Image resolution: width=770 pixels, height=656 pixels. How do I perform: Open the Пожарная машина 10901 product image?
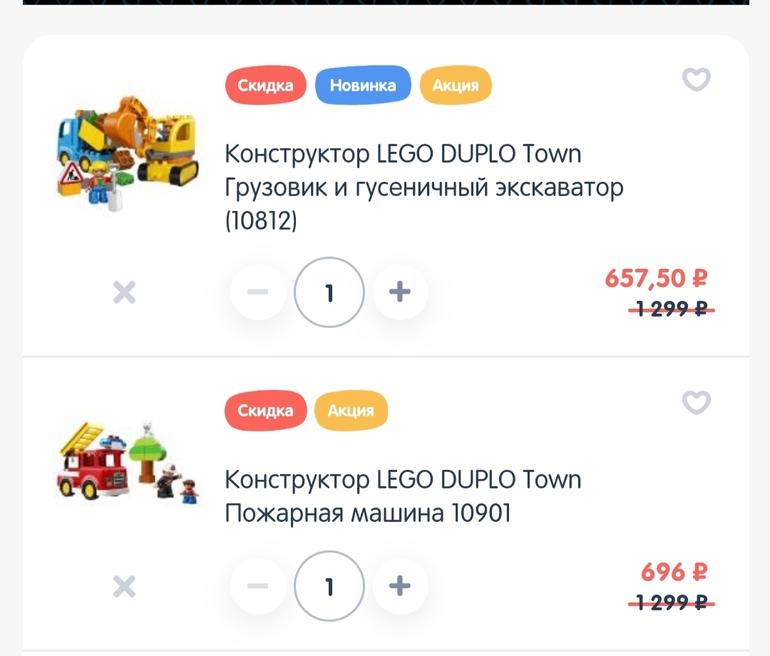128,462
